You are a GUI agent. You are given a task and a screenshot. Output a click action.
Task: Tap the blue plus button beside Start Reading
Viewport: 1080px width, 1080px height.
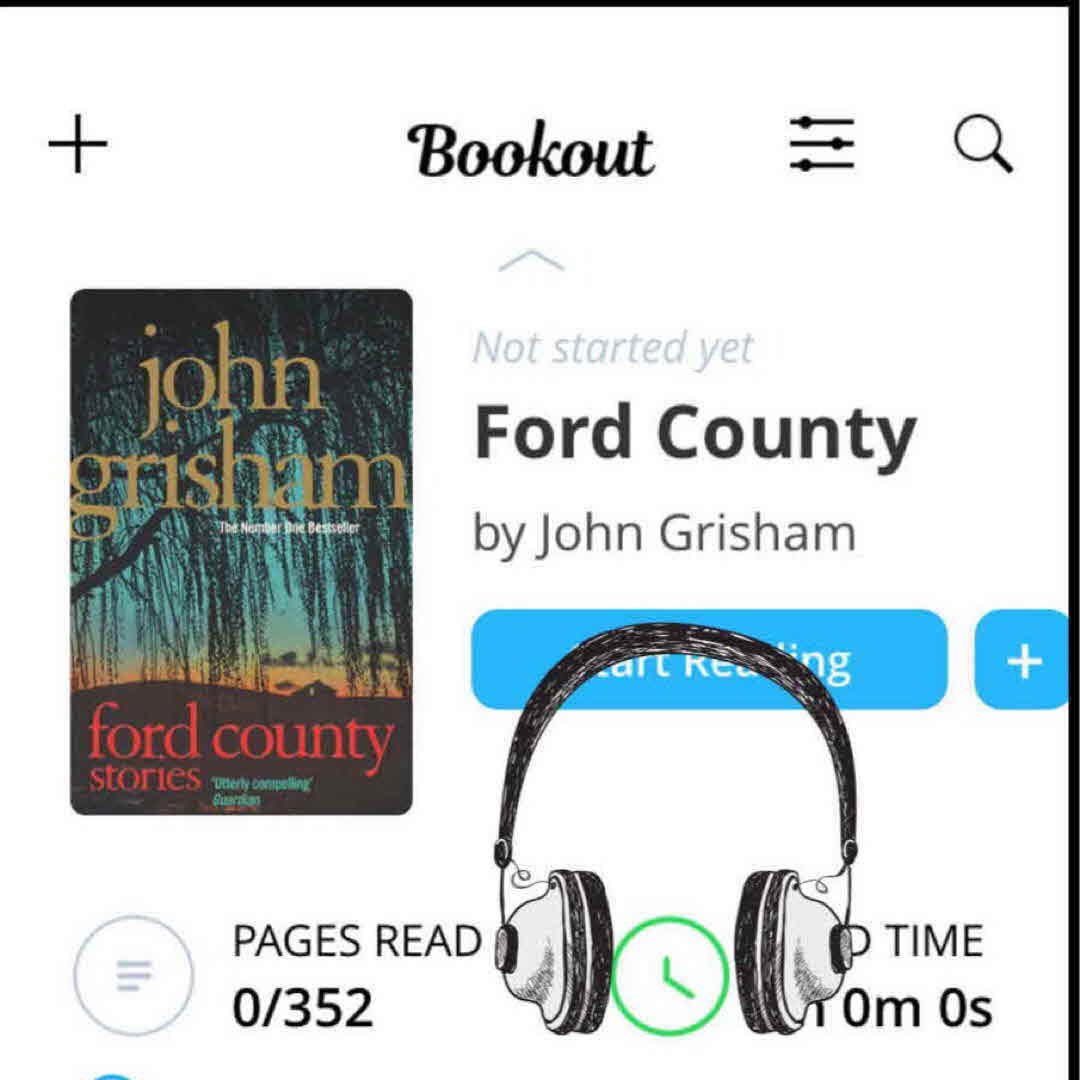click(x=1023, y=660)
